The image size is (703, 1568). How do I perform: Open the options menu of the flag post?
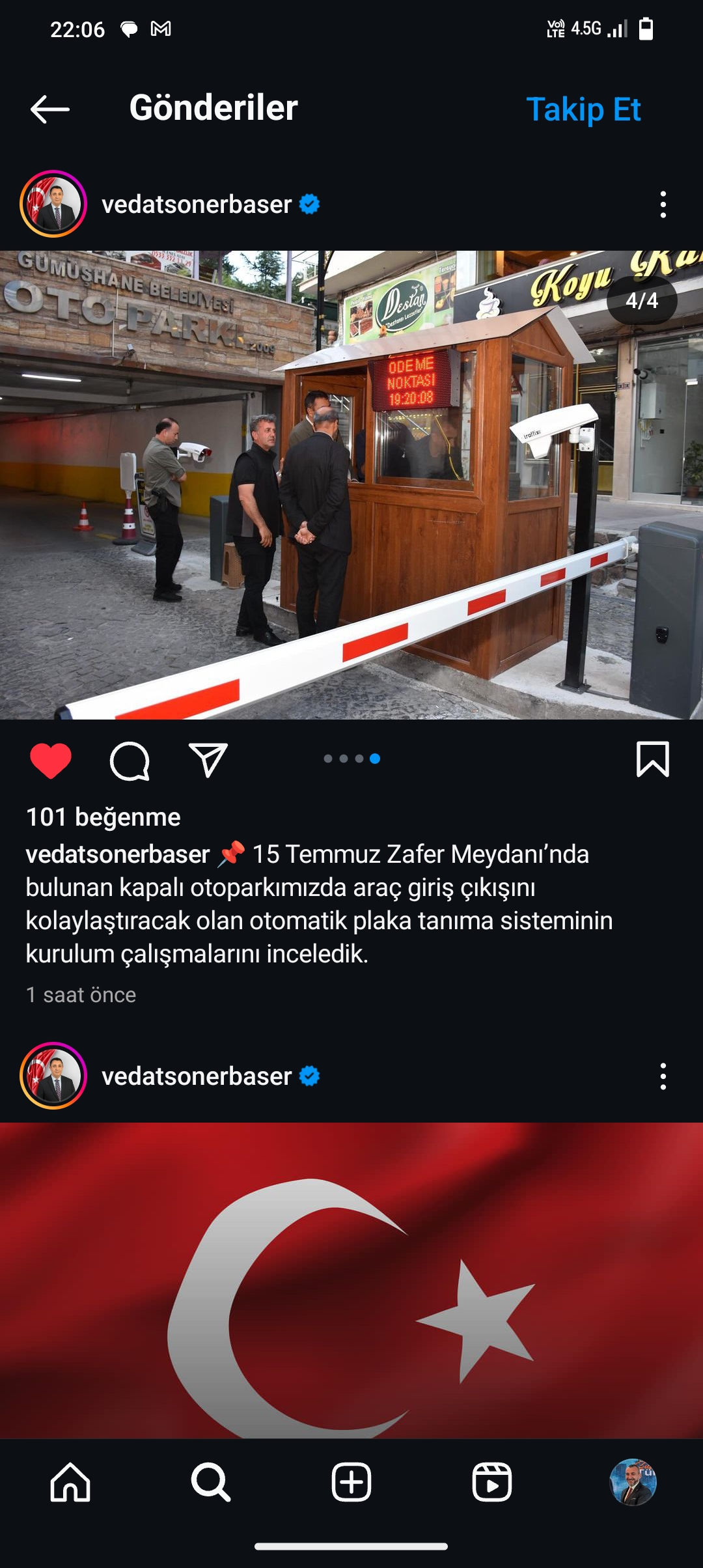663,1076
